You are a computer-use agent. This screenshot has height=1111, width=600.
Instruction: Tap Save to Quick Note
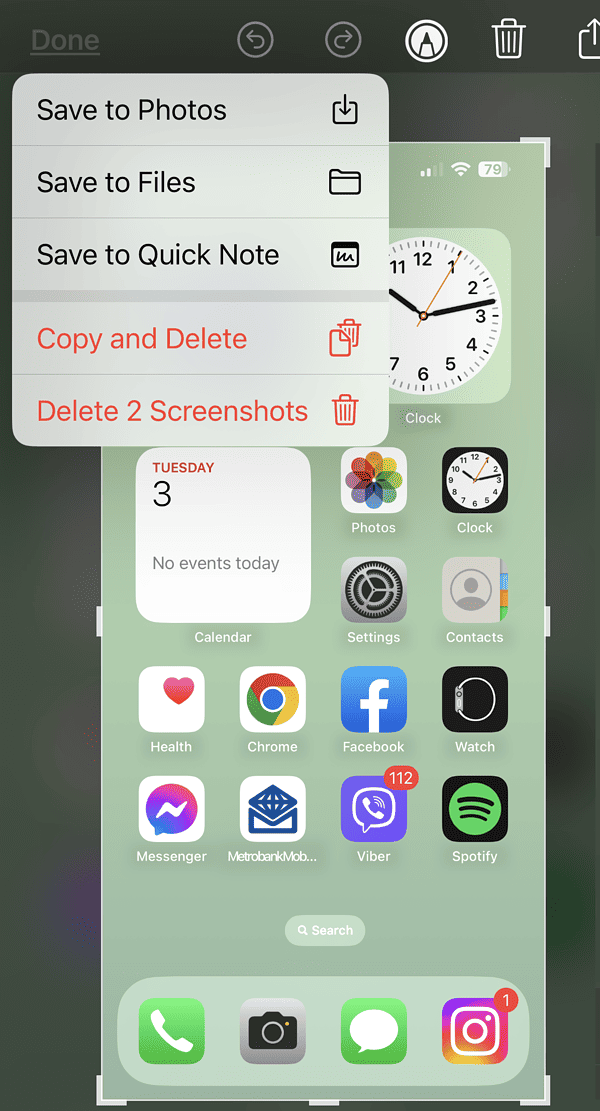point(200,255)
